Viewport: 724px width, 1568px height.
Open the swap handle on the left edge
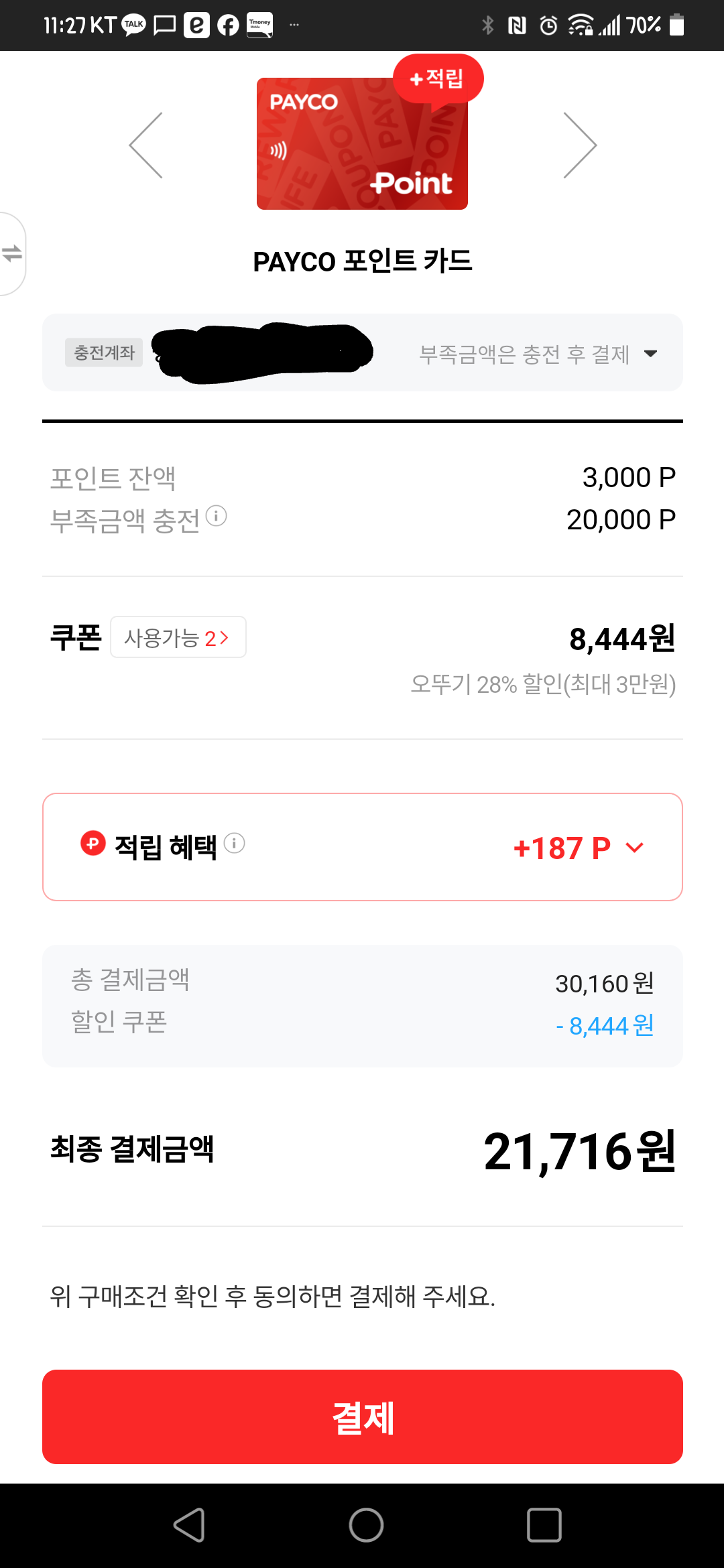coord(12,253)
